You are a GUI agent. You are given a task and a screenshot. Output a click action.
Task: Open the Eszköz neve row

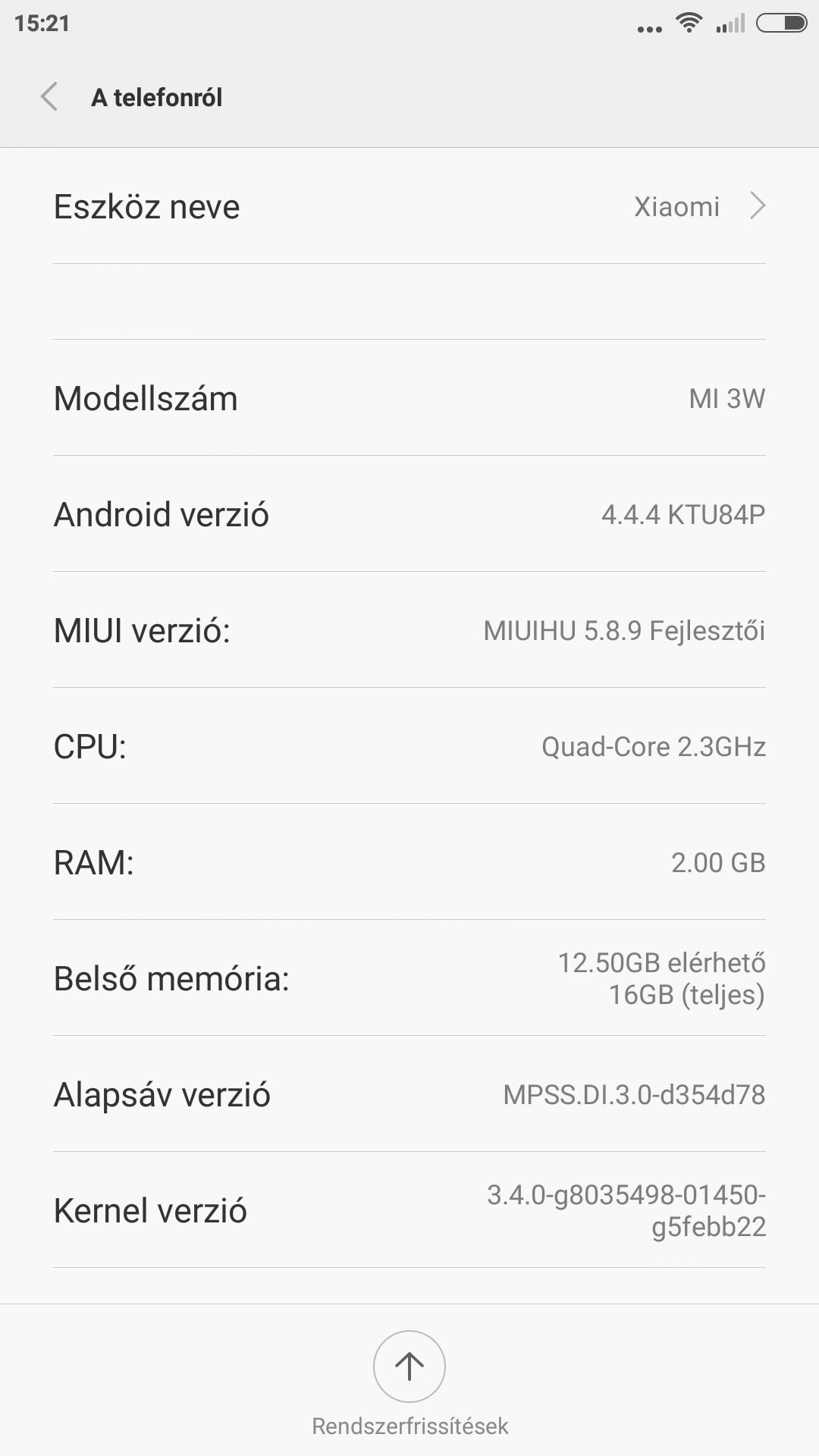(x=409, y=206)
